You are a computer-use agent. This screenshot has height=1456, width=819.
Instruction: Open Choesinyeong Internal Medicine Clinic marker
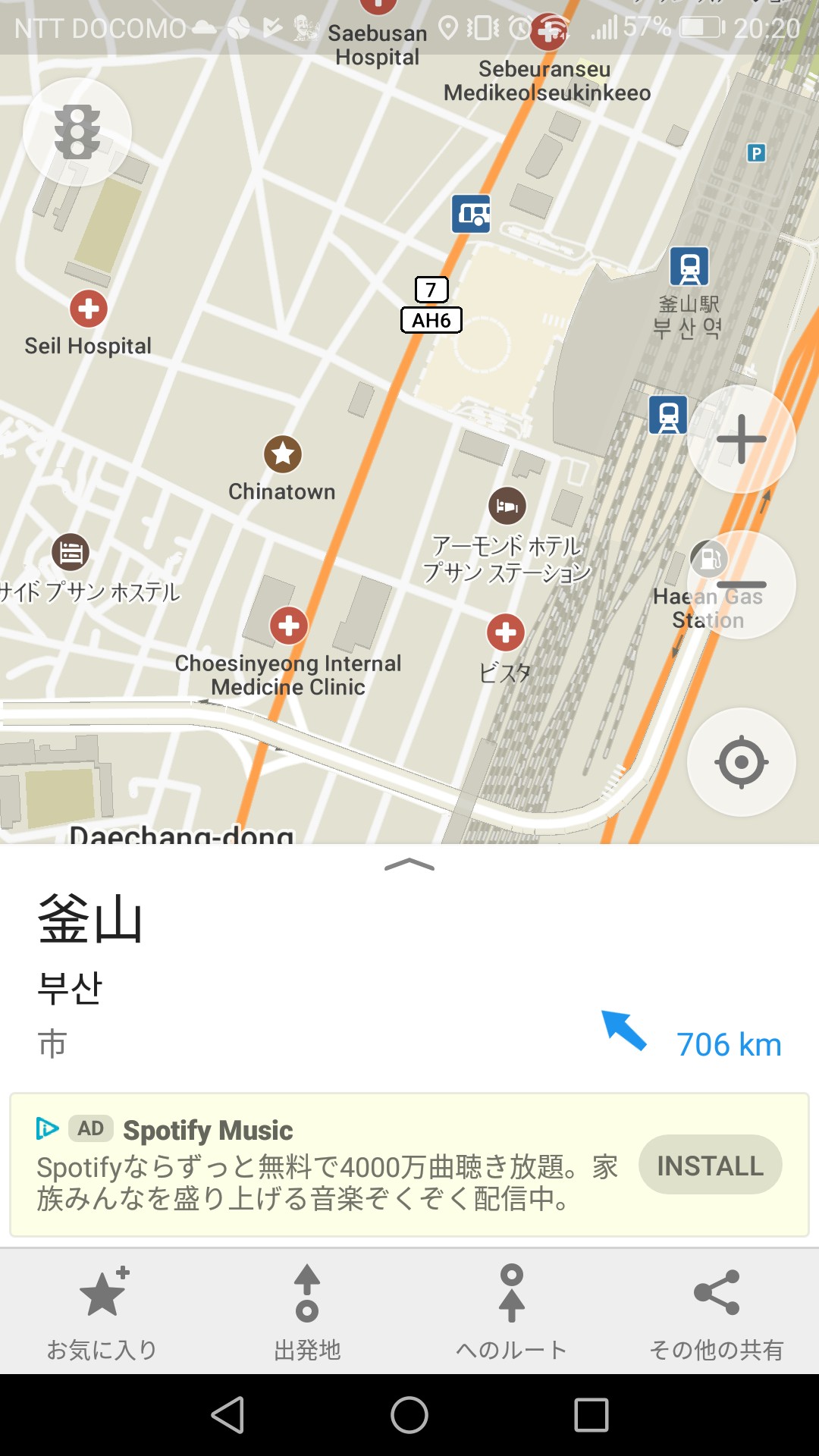(x=289, y=626)
